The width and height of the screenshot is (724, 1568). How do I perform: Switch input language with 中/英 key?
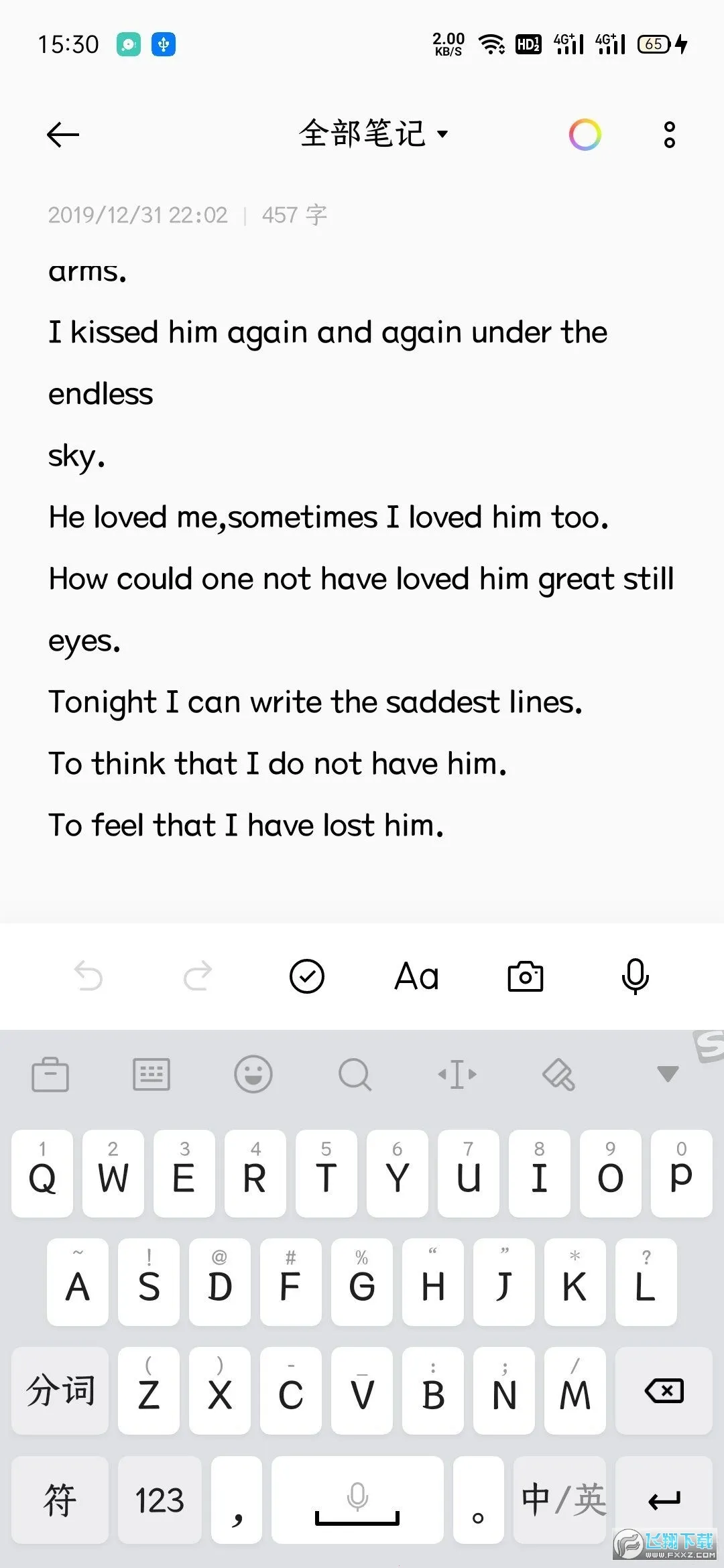563,1500
